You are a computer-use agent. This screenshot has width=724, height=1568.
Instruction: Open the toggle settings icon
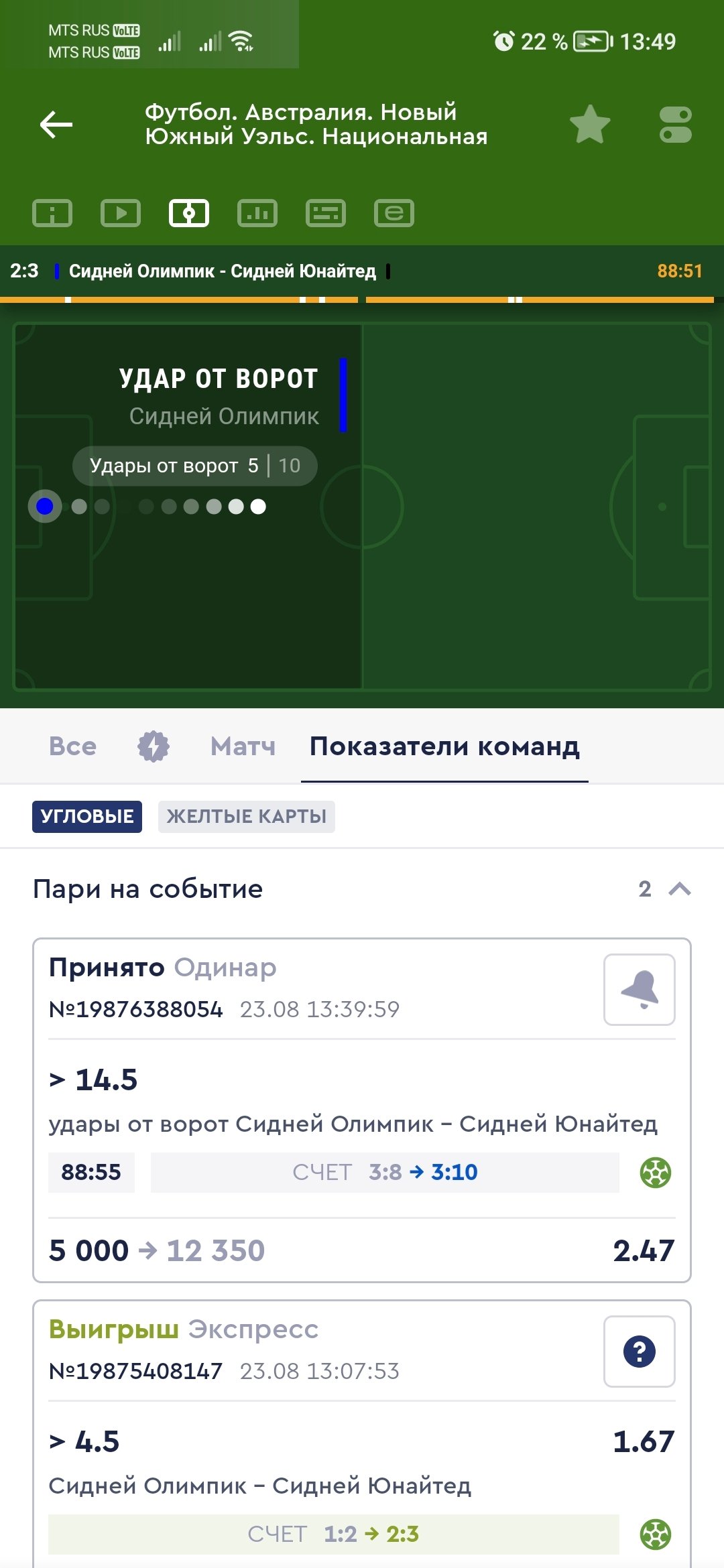pyautogui.click(x=675, y=125)
